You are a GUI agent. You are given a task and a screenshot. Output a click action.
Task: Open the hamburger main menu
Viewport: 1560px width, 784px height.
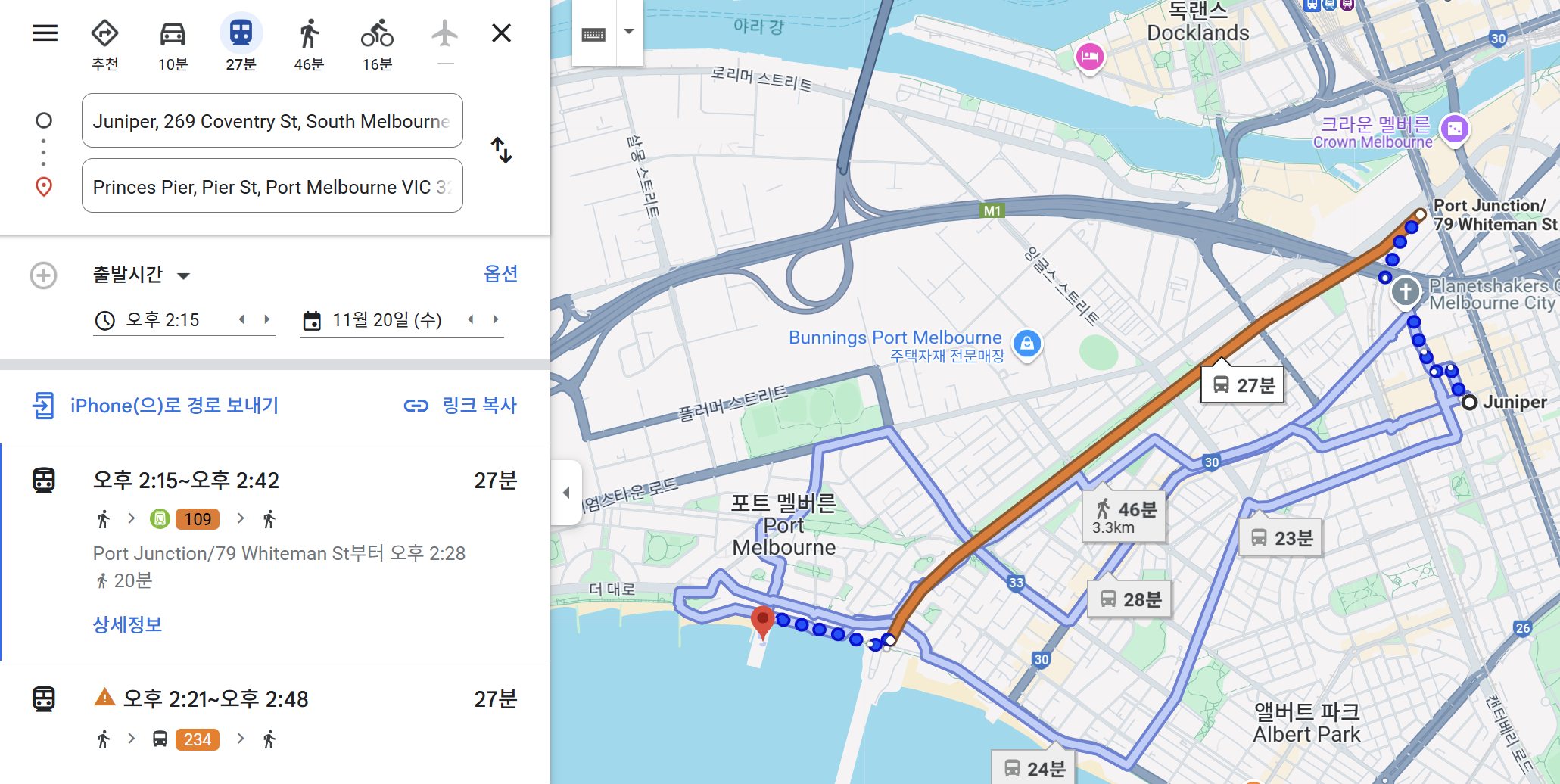(45, 33)
